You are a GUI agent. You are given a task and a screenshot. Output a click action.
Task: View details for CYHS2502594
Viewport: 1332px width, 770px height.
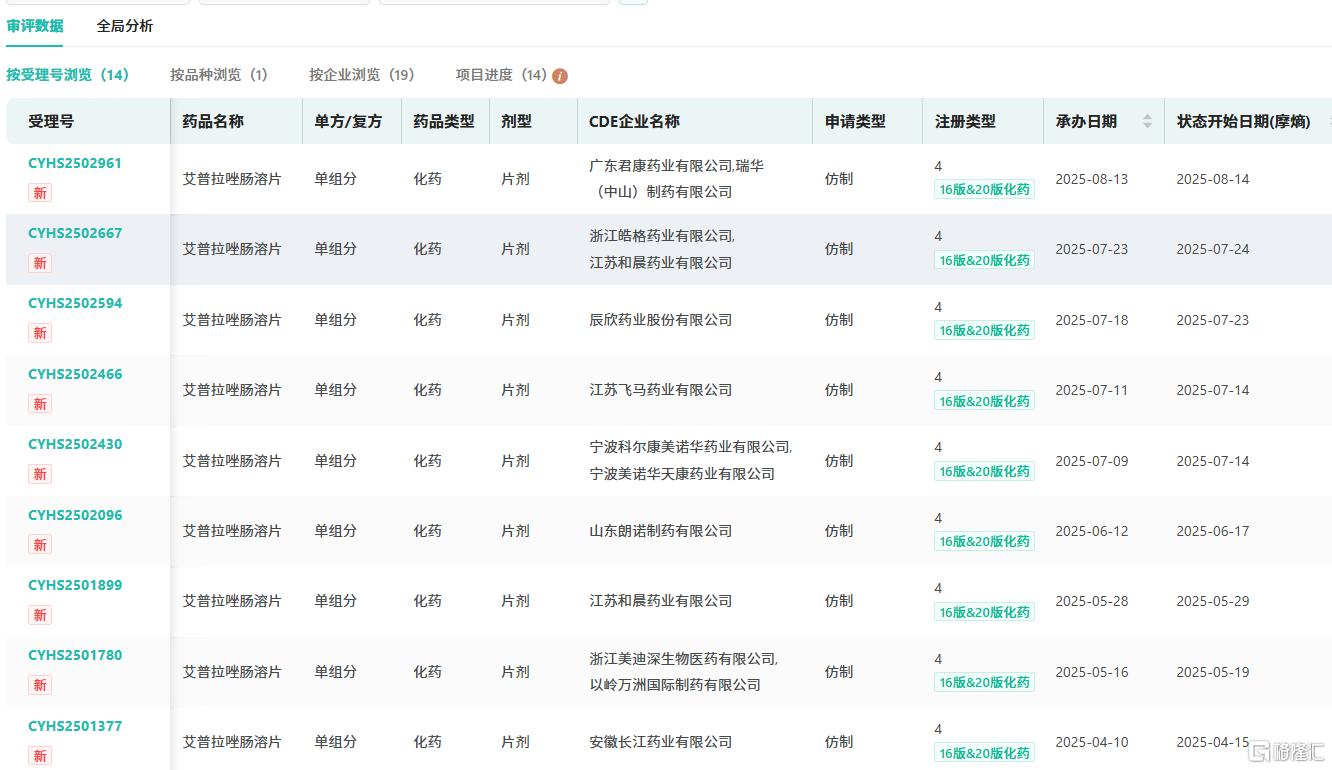75,303
